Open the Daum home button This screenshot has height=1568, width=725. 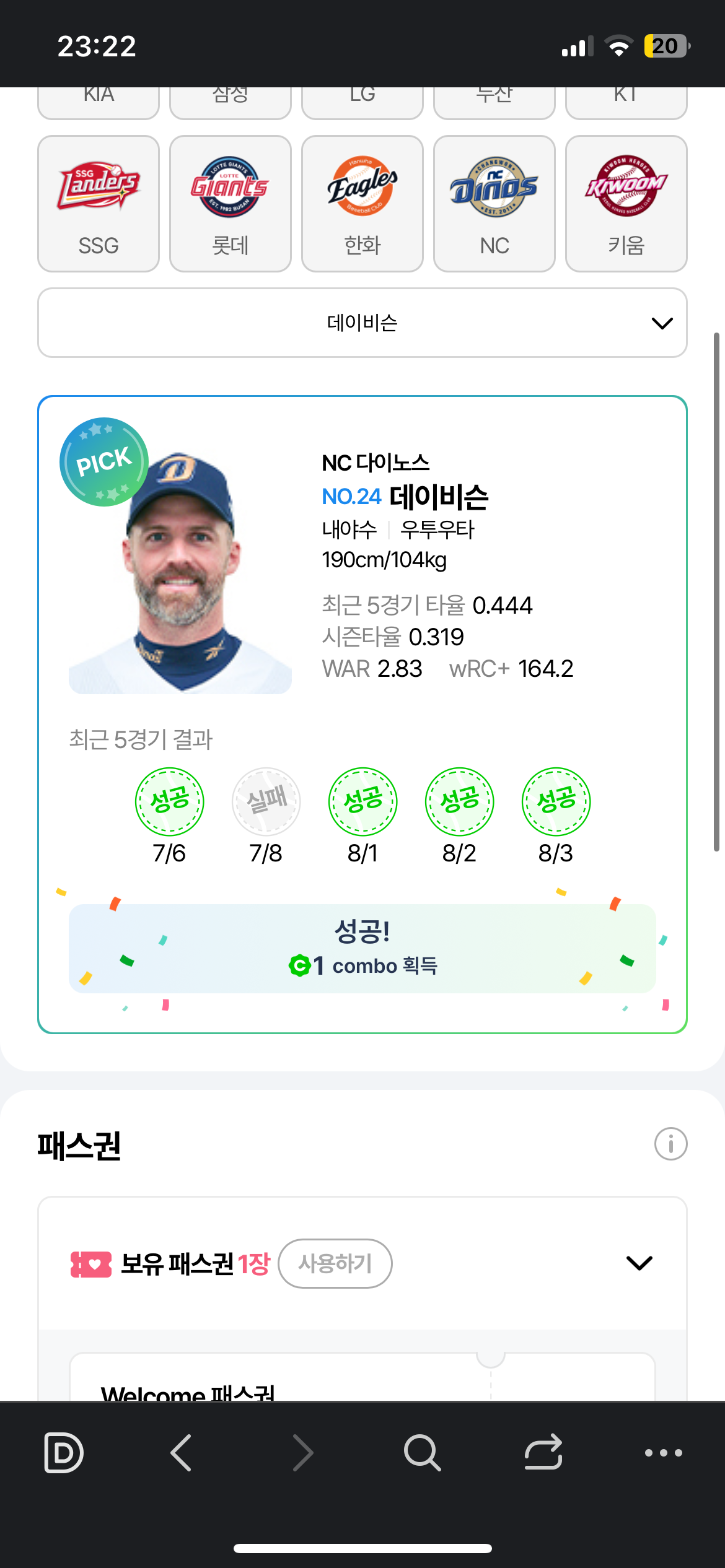[64, 1452]
